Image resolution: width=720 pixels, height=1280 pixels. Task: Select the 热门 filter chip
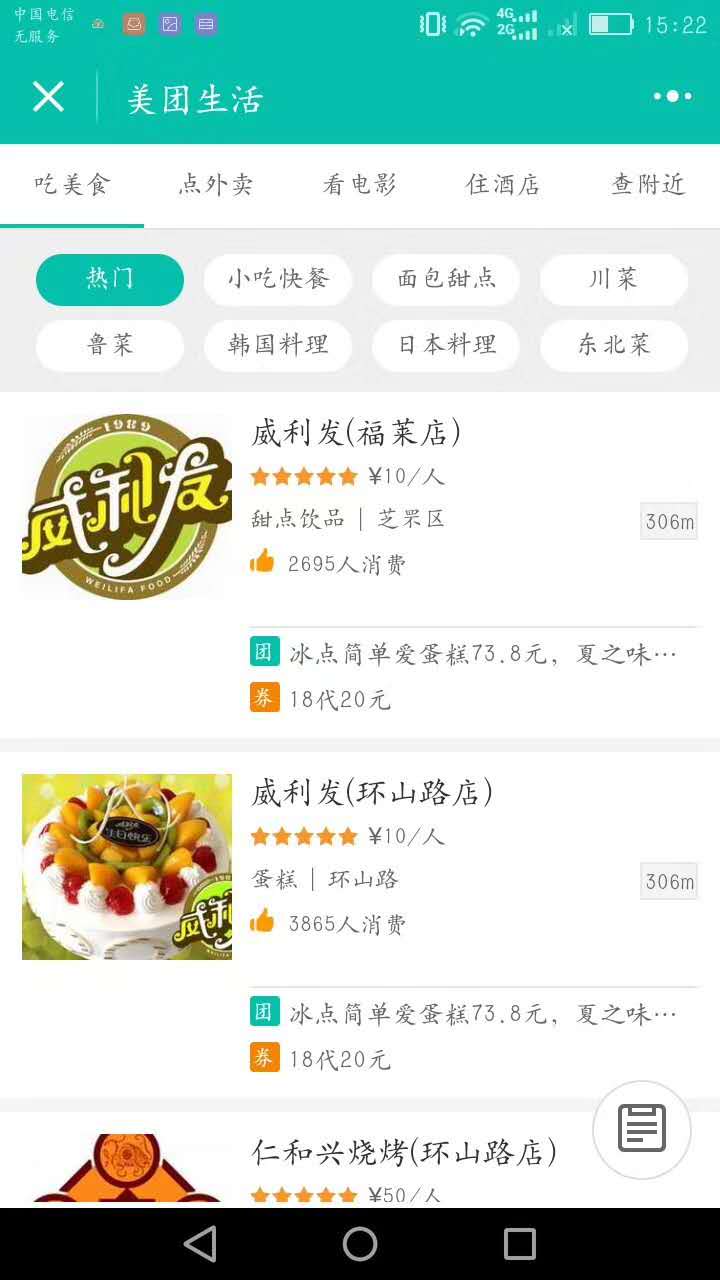pos(110,279)
